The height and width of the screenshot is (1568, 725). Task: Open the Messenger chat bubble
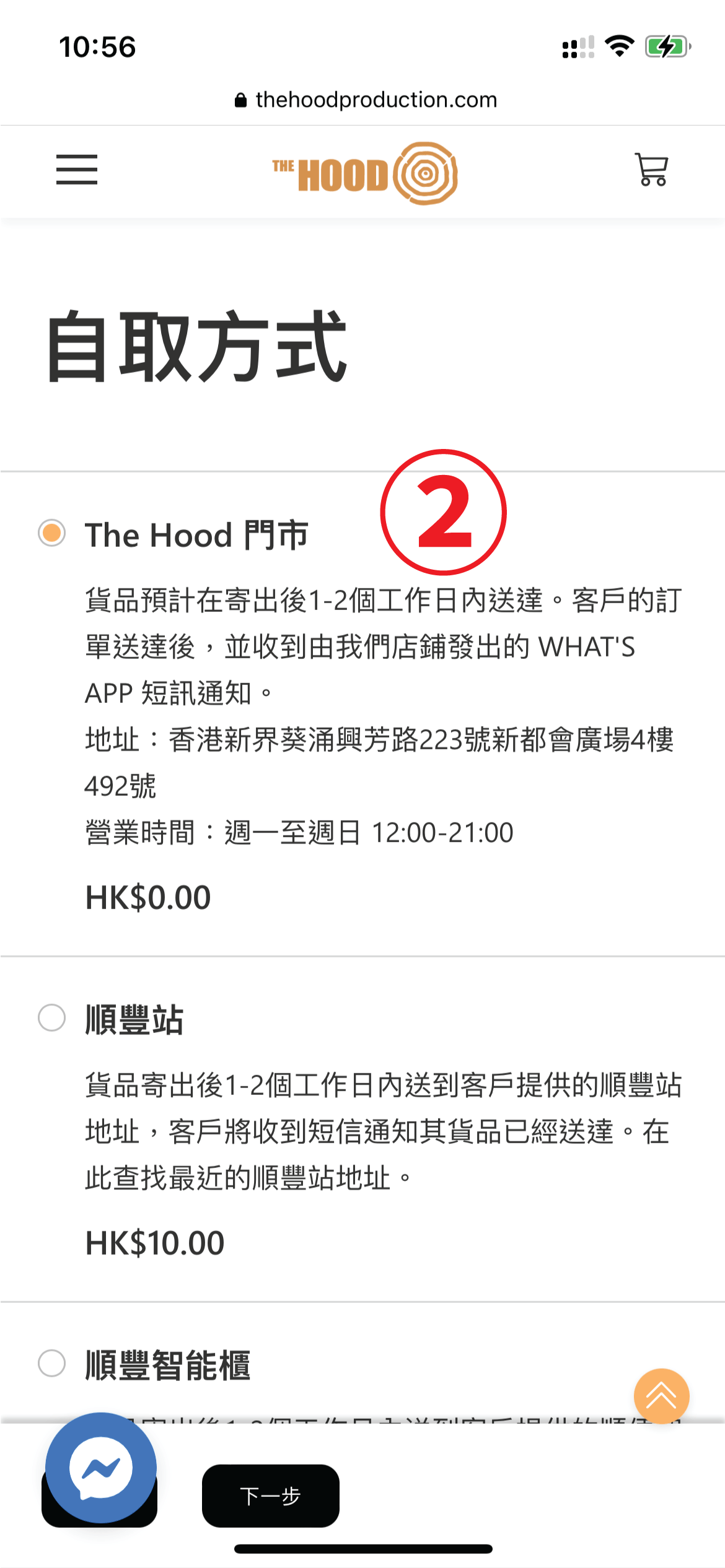101,1467
